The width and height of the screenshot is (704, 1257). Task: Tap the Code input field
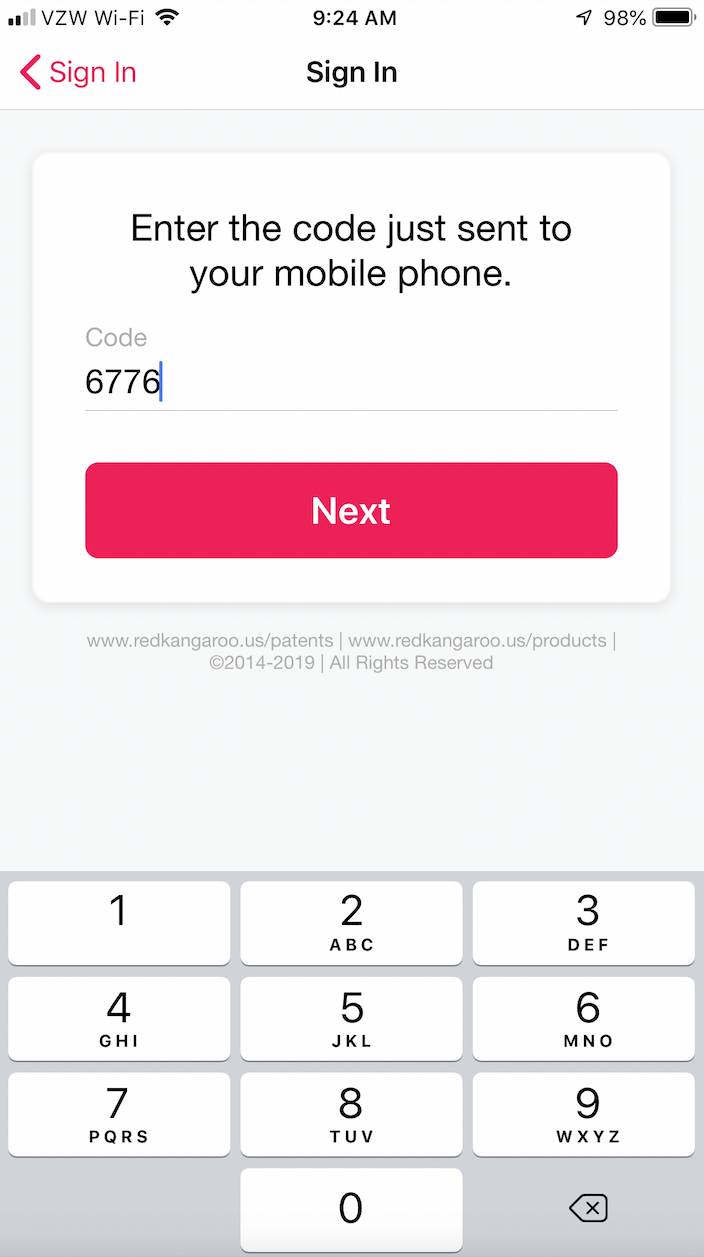pyautogui.click(x=351, y=383)
